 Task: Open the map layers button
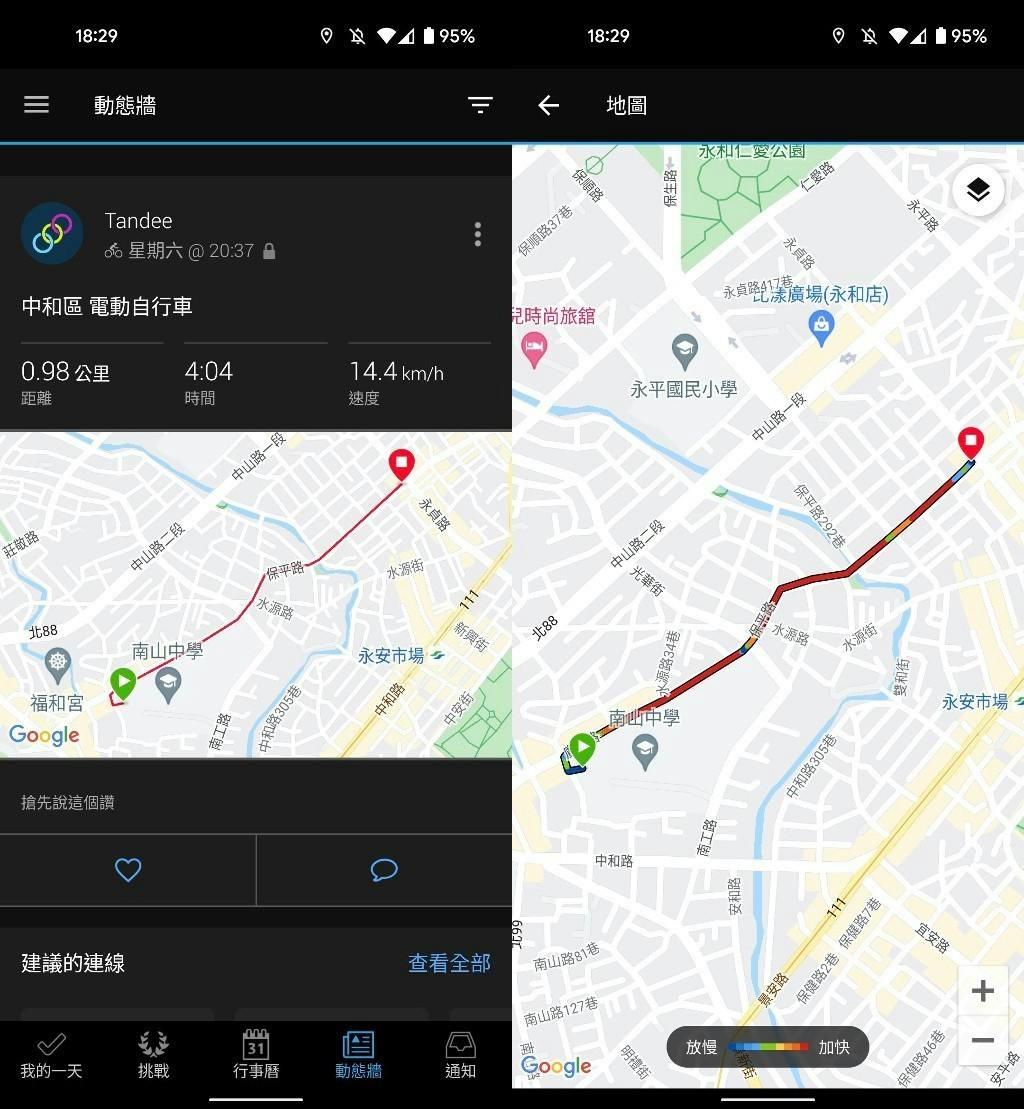(977, 190)
